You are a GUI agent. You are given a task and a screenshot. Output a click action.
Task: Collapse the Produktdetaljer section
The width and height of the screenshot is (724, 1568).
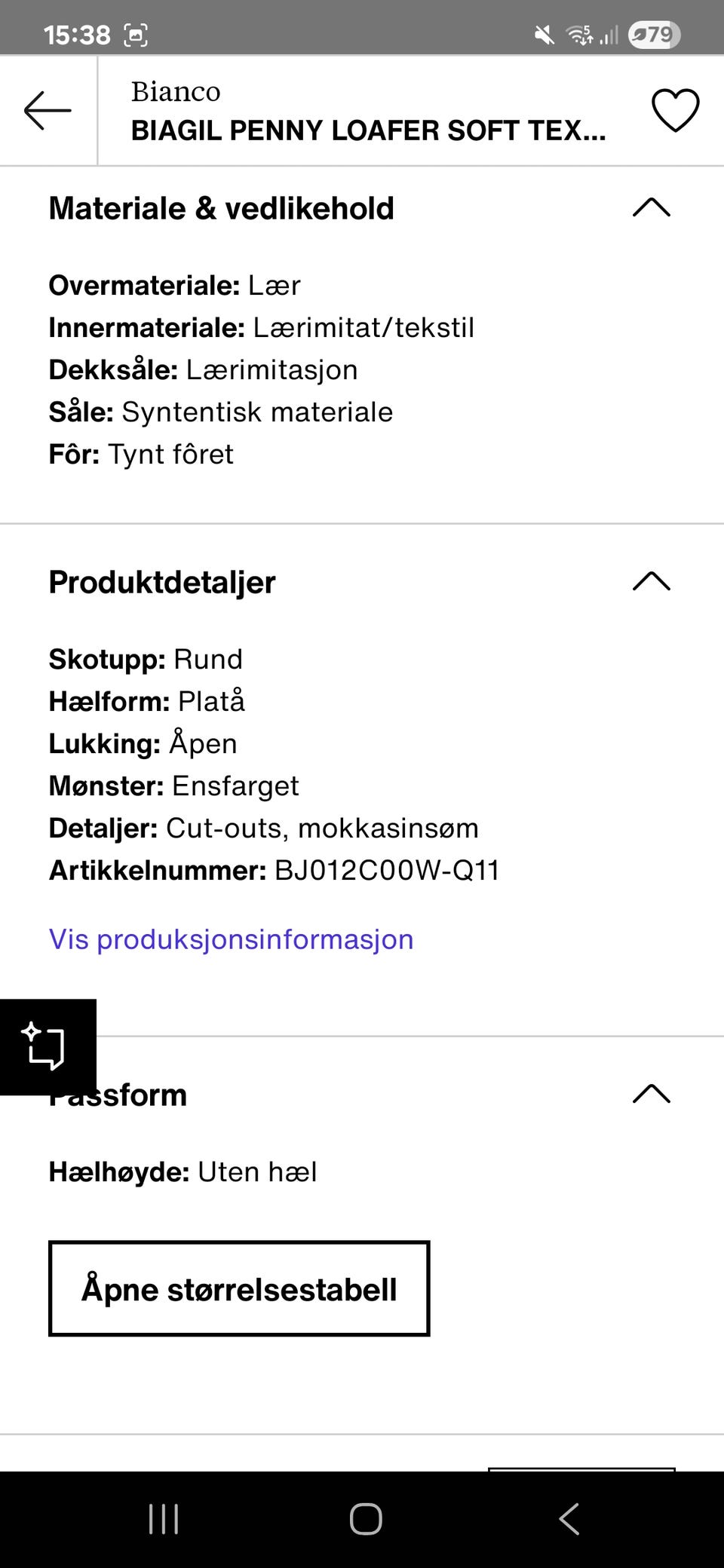pos(652,581)
